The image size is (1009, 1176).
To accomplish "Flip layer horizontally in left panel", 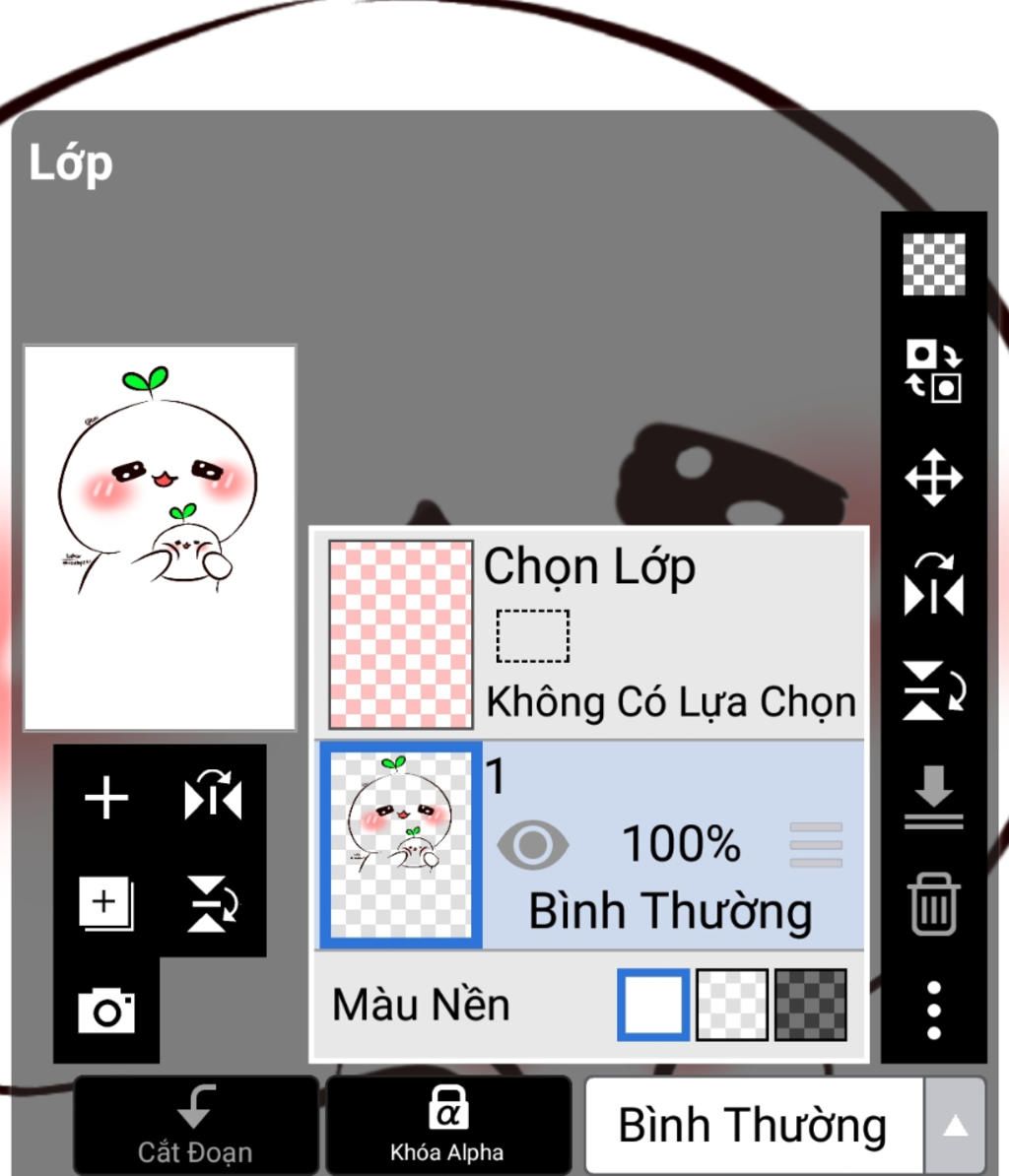I will coord(213,798).
